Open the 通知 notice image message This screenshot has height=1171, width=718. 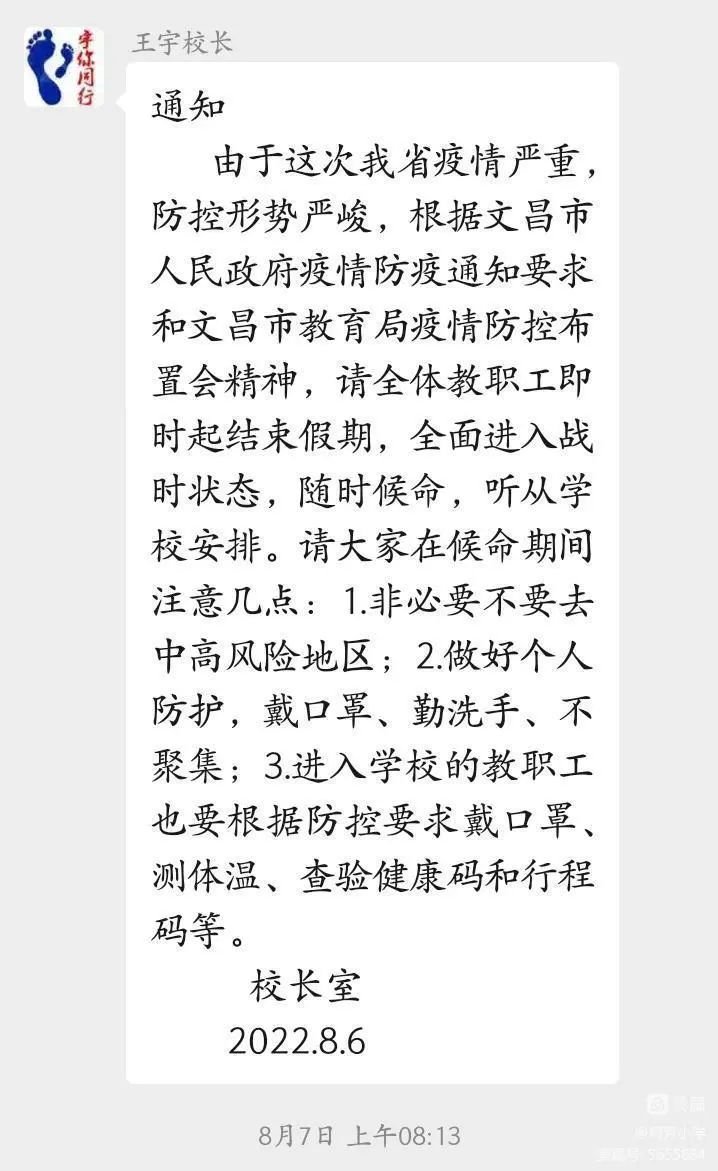(x=372, y=573)
